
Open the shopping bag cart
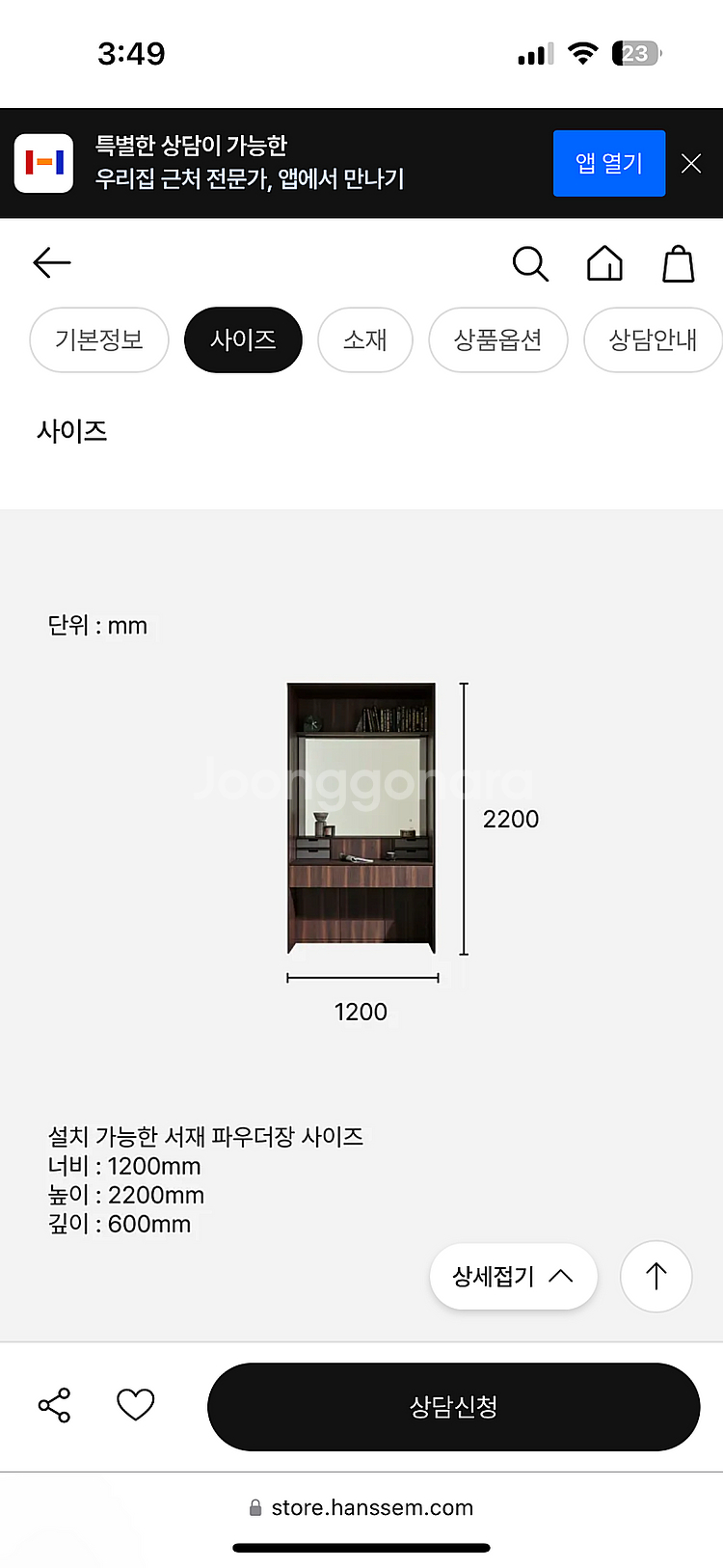point(678,263)
